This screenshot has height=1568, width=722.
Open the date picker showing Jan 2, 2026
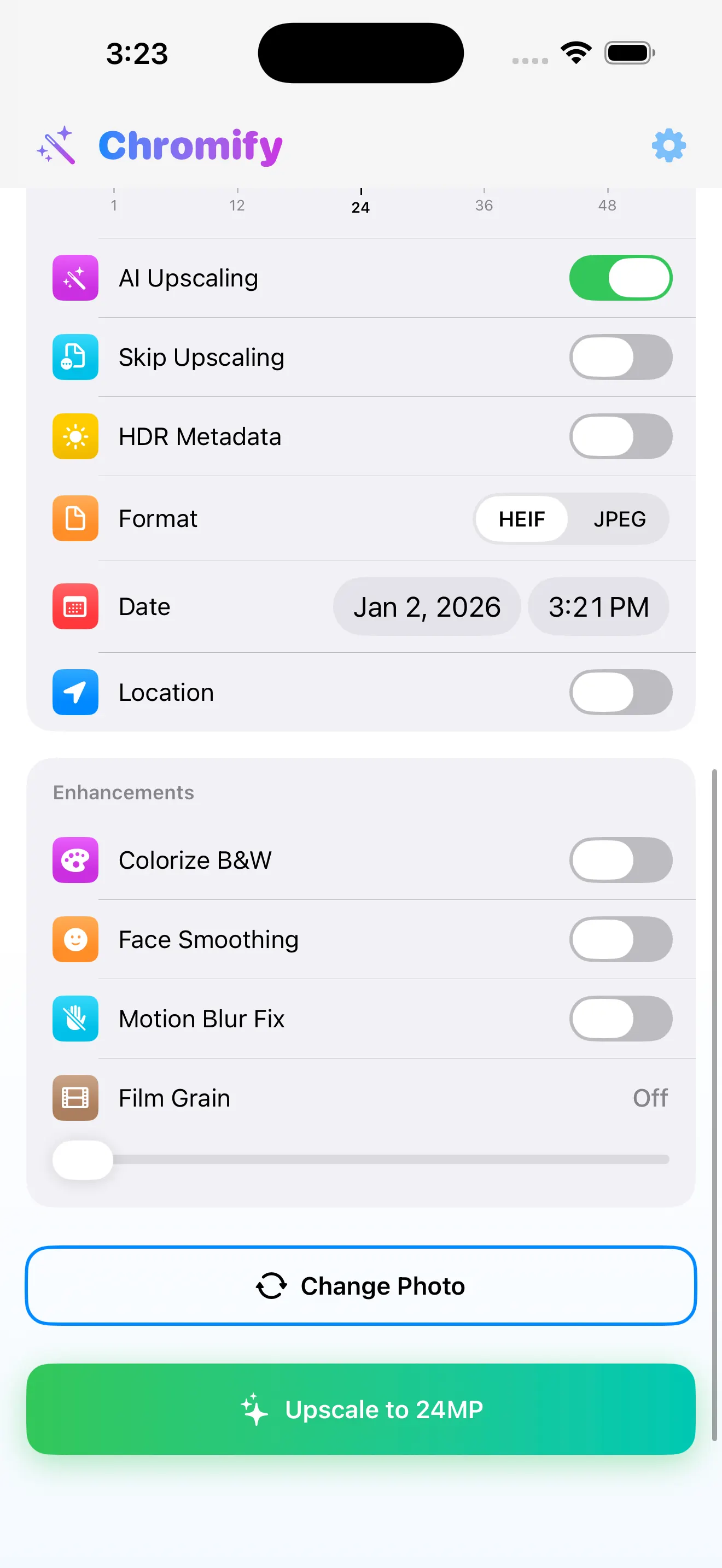coord(427,606)
